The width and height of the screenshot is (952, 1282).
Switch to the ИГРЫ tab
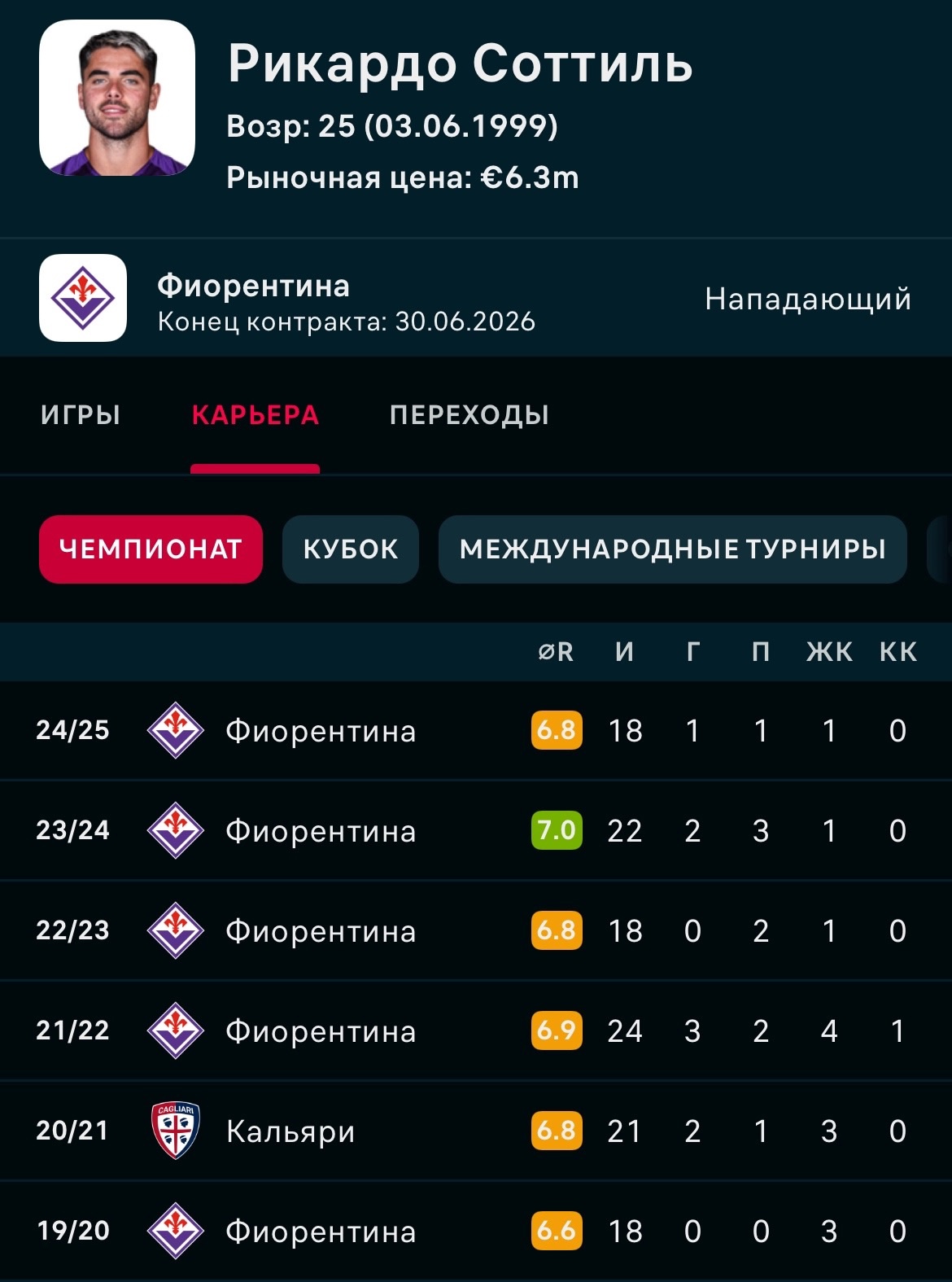point(81,415)
